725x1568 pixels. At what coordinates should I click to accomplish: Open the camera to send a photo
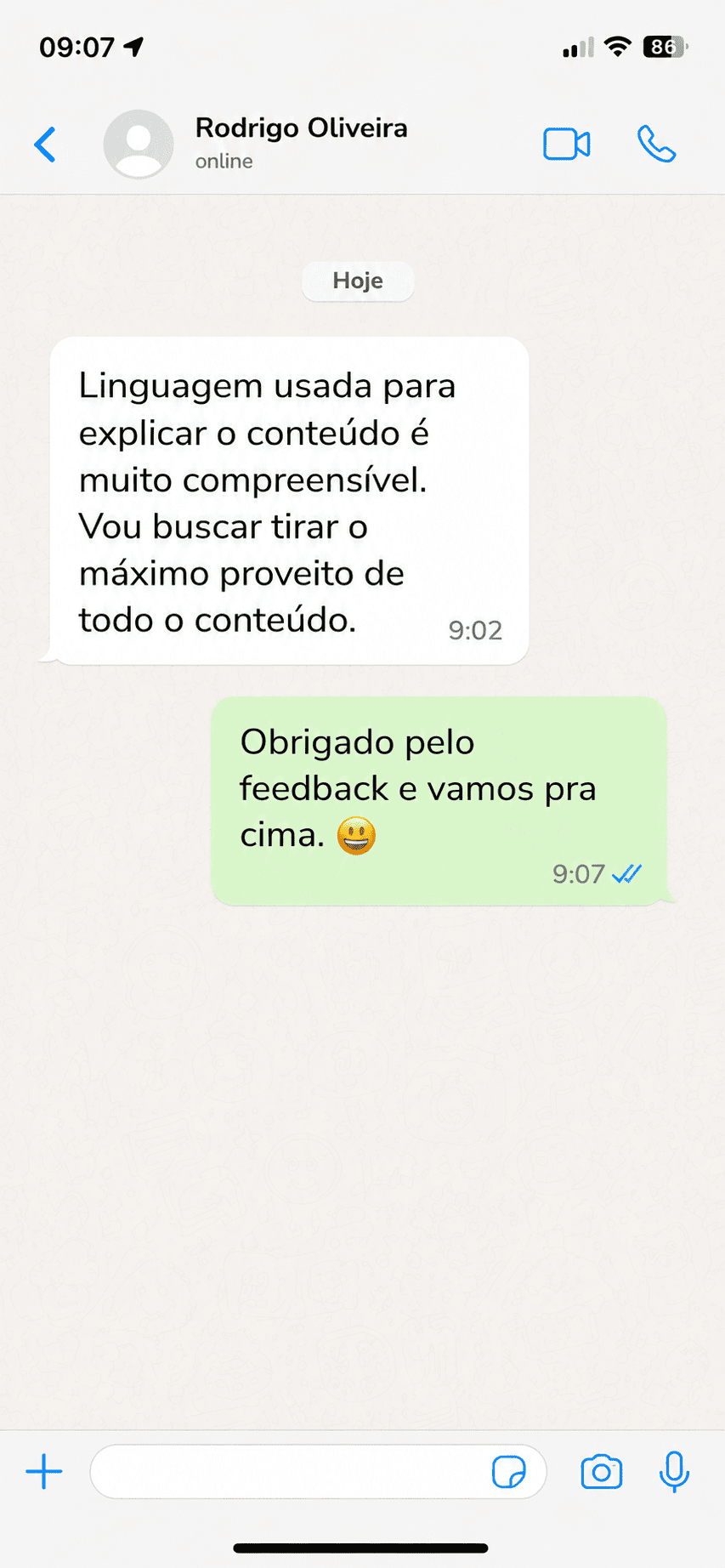click(602, 1472)
